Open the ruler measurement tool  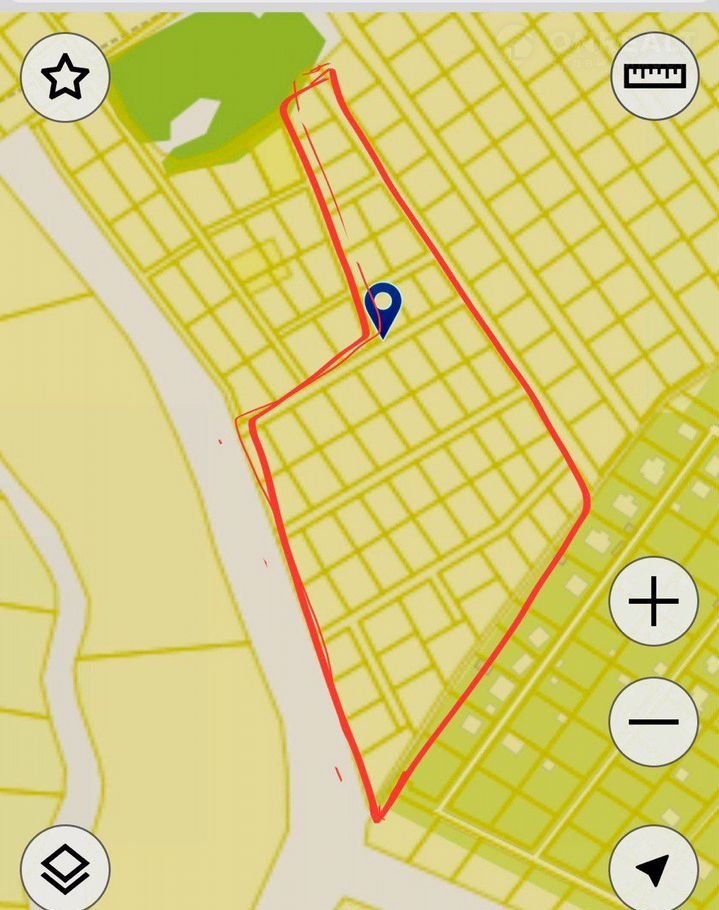[655, 77]
